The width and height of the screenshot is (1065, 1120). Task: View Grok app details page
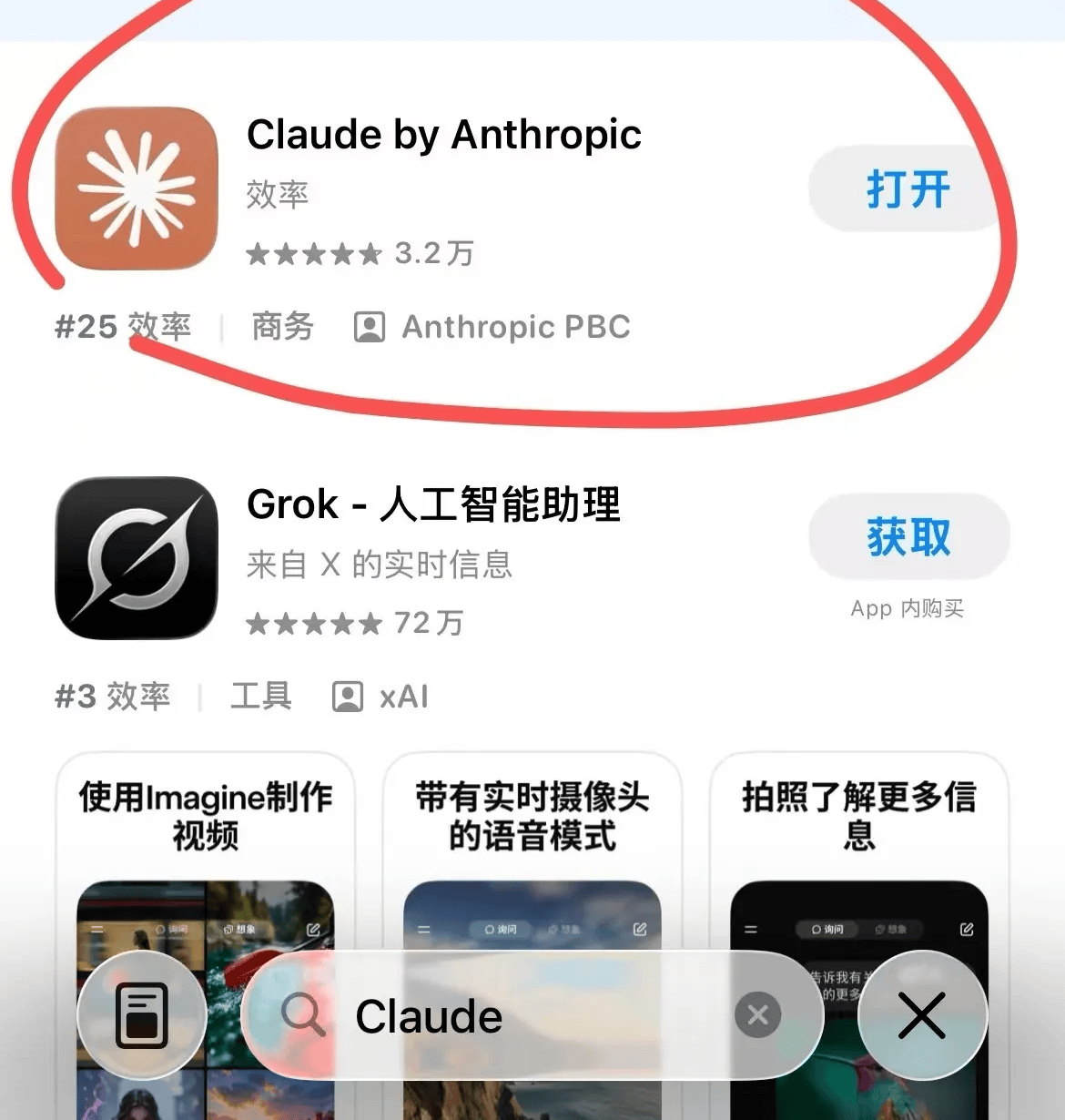433,504
